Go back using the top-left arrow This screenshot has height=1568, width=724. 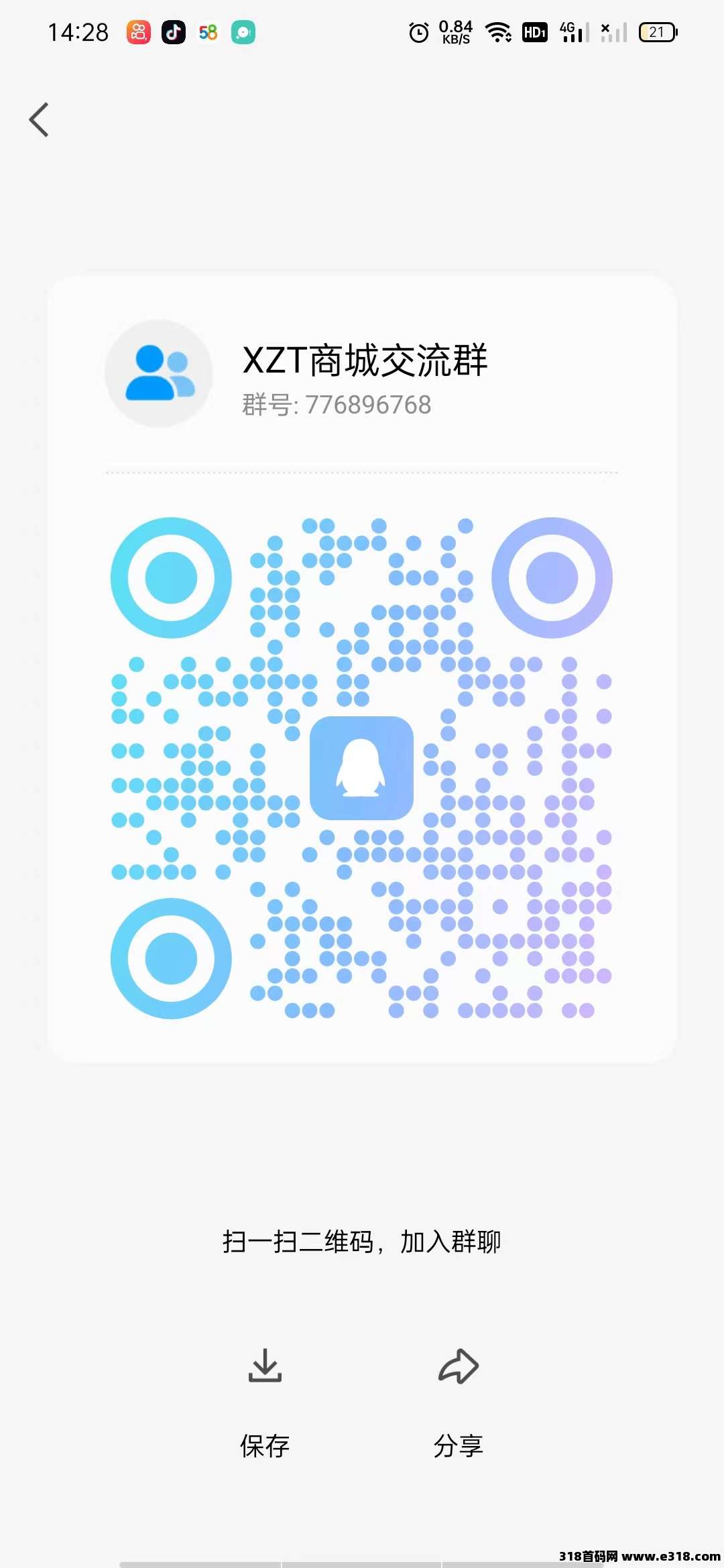point(40,120)
